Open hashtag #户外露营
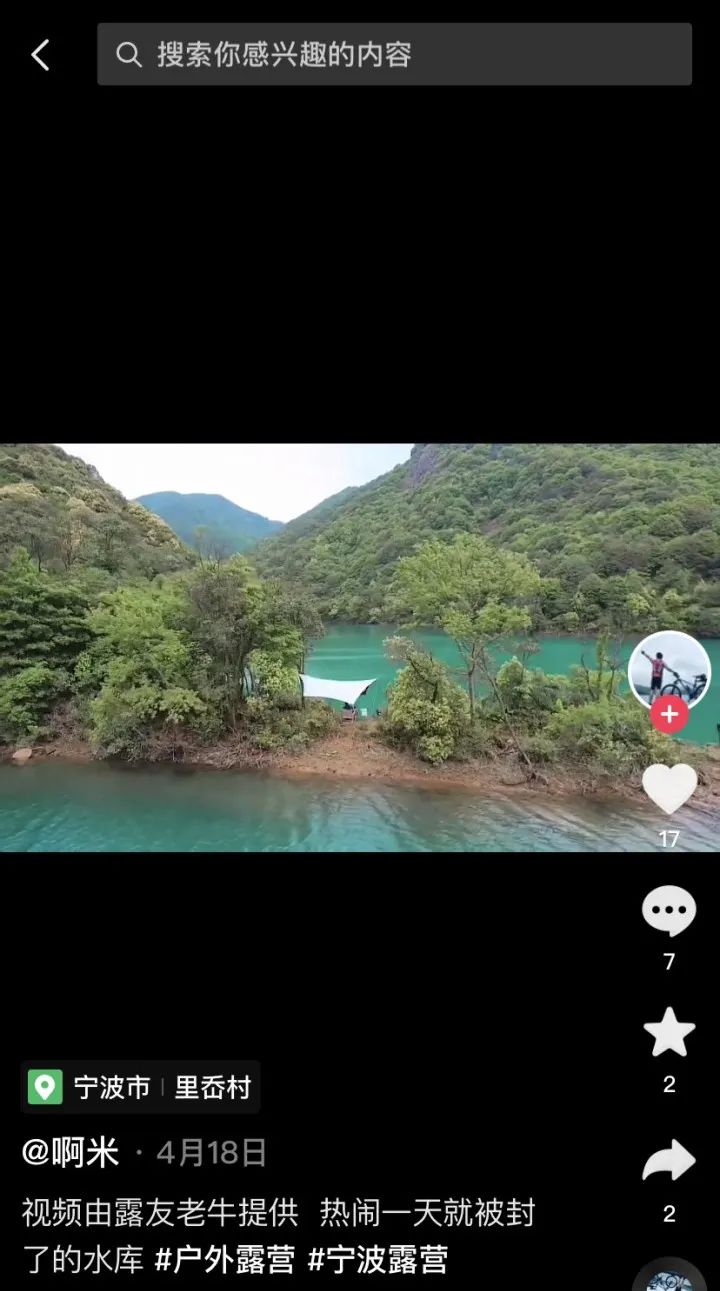720x1291 pixels. [x=225, y=1259]
